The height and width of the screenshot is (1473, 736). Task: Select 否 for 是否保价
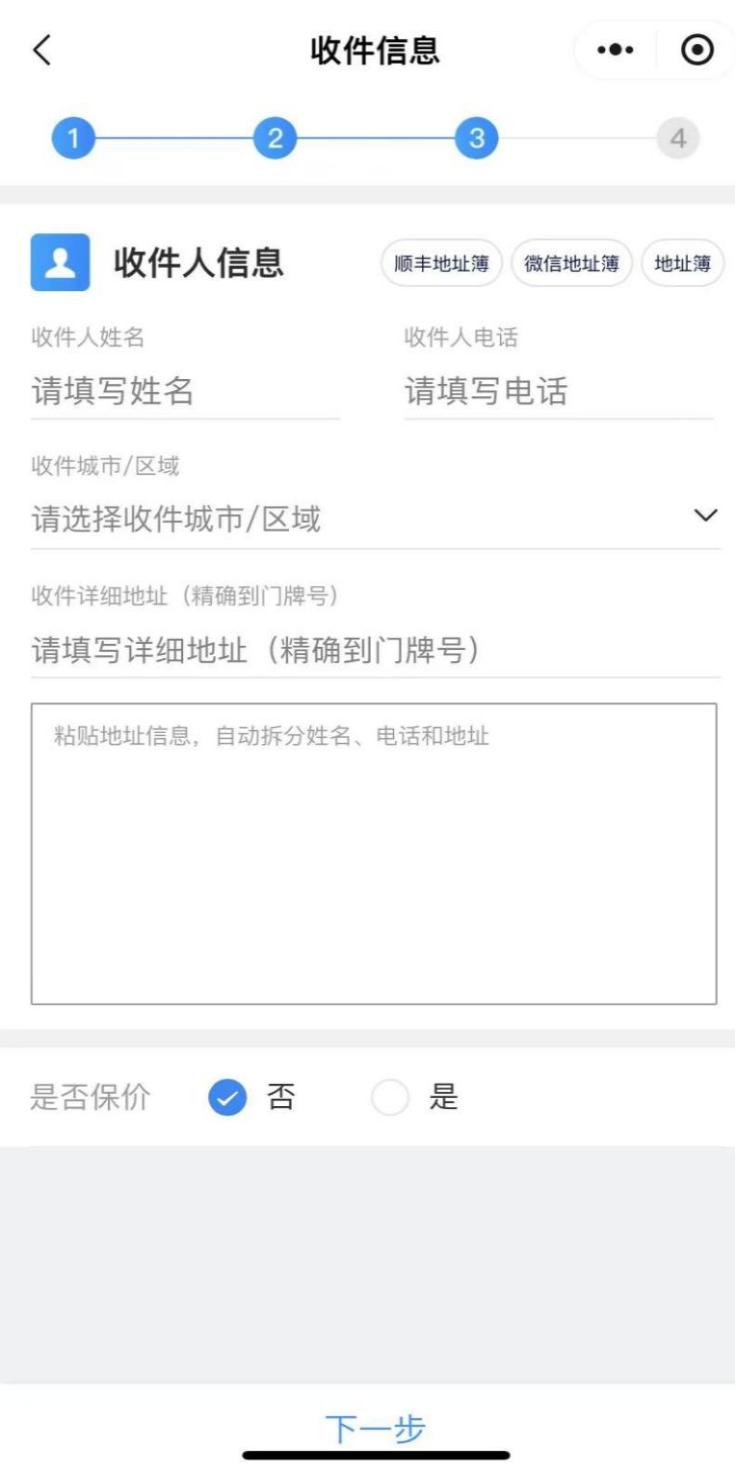pos(228,1098)
